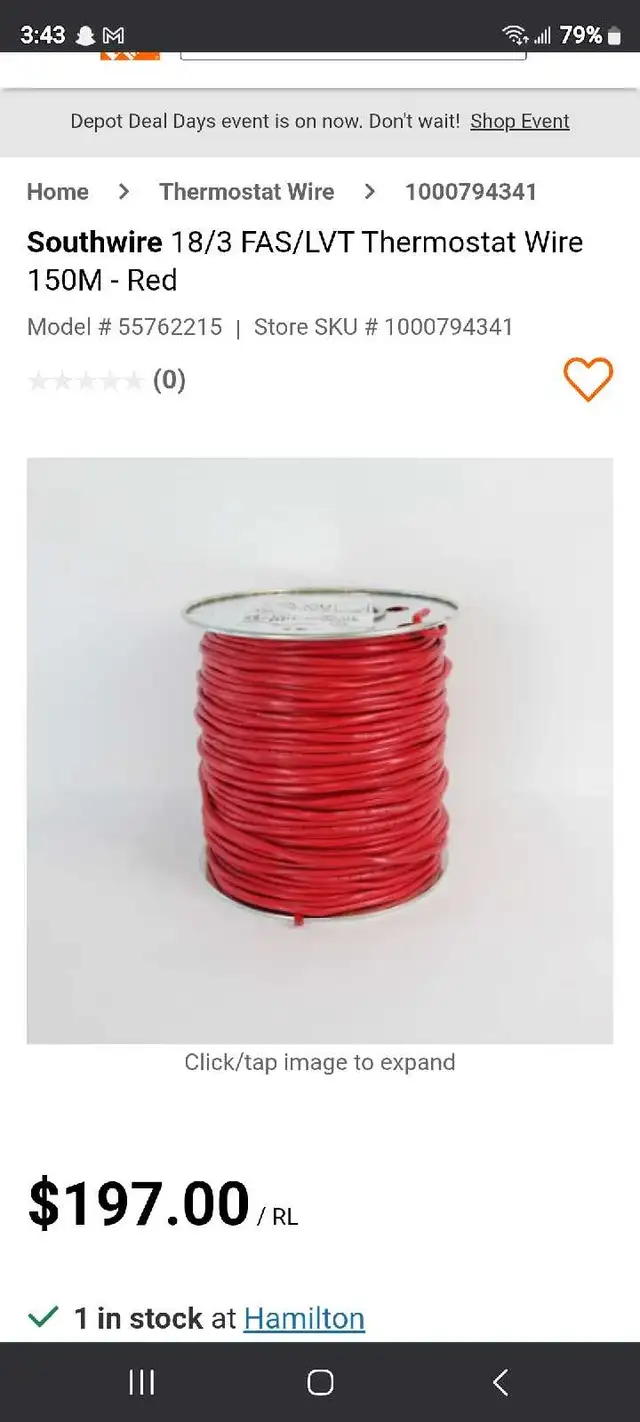Open the star rating reviews (0)
Viewport: 640px width, 1422px height.
(x=106, y=380)
